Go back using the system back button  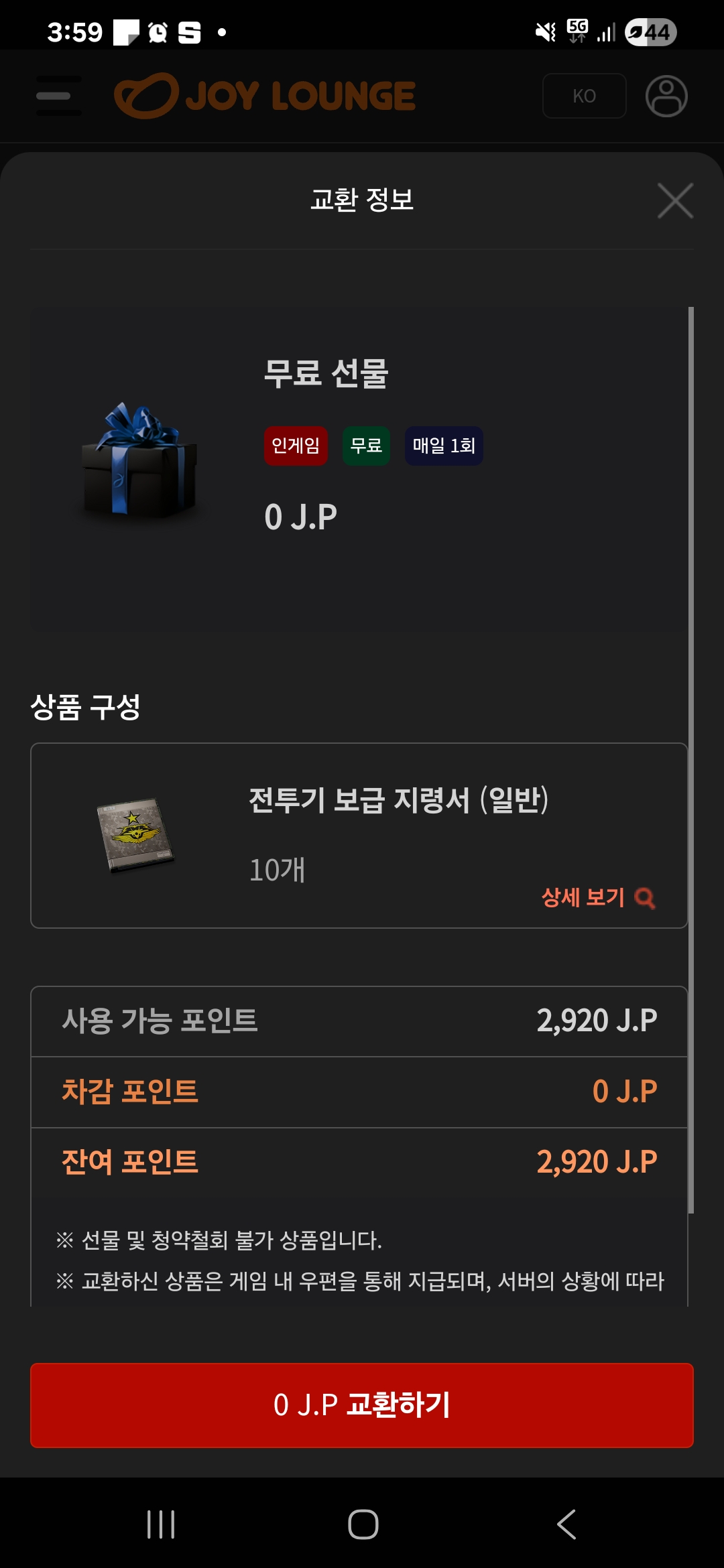566,1524
